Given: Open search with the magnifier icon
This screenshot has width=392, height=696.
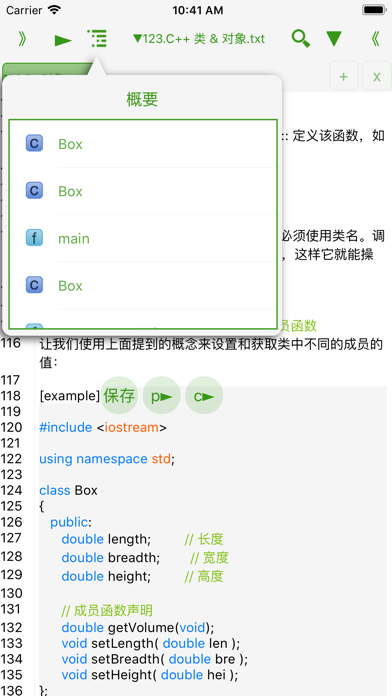Looking at the screenshot, I should (x=301, y=39).
